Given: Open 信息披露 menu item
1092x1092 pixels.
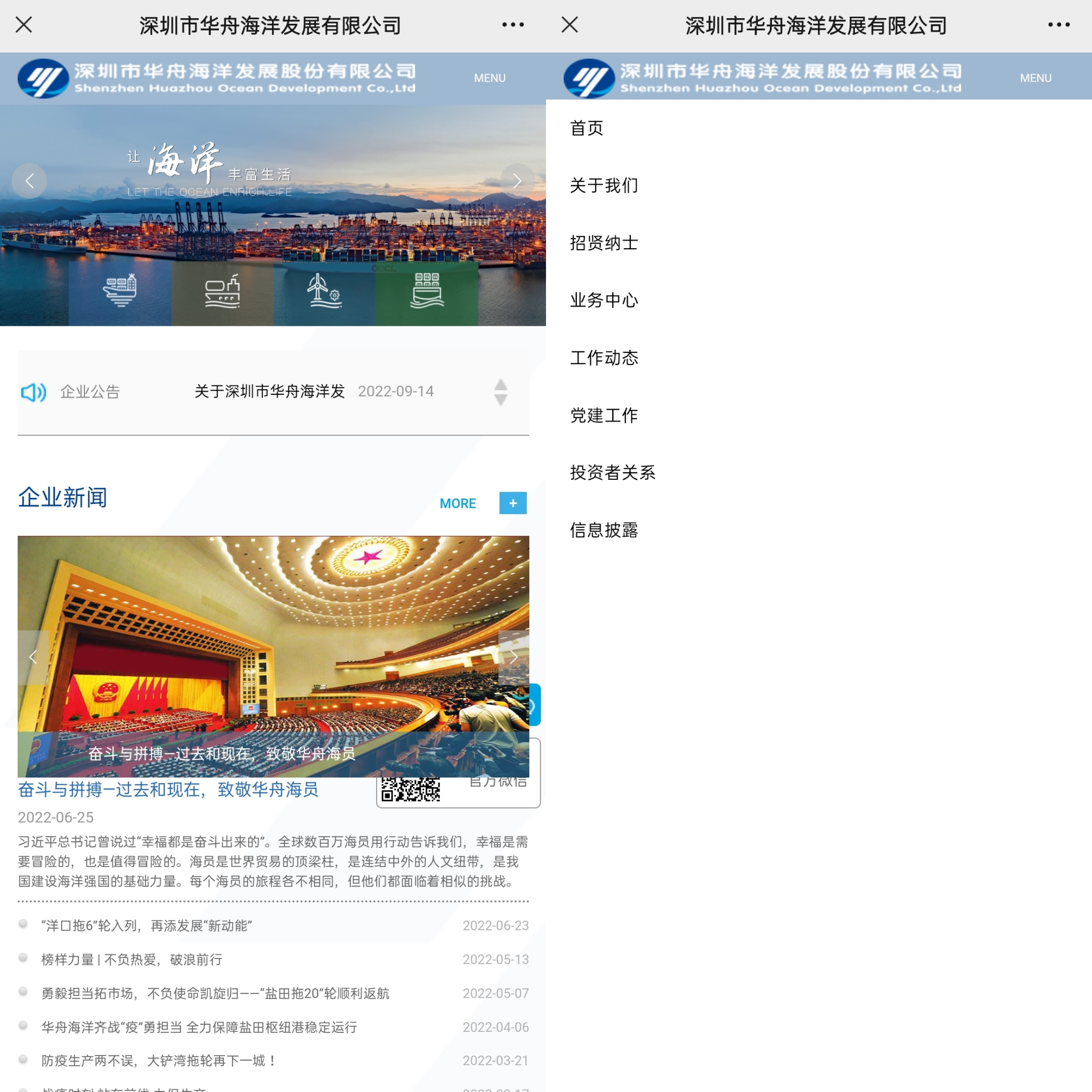Looking at the screenshot, I should tap(604, 530).
